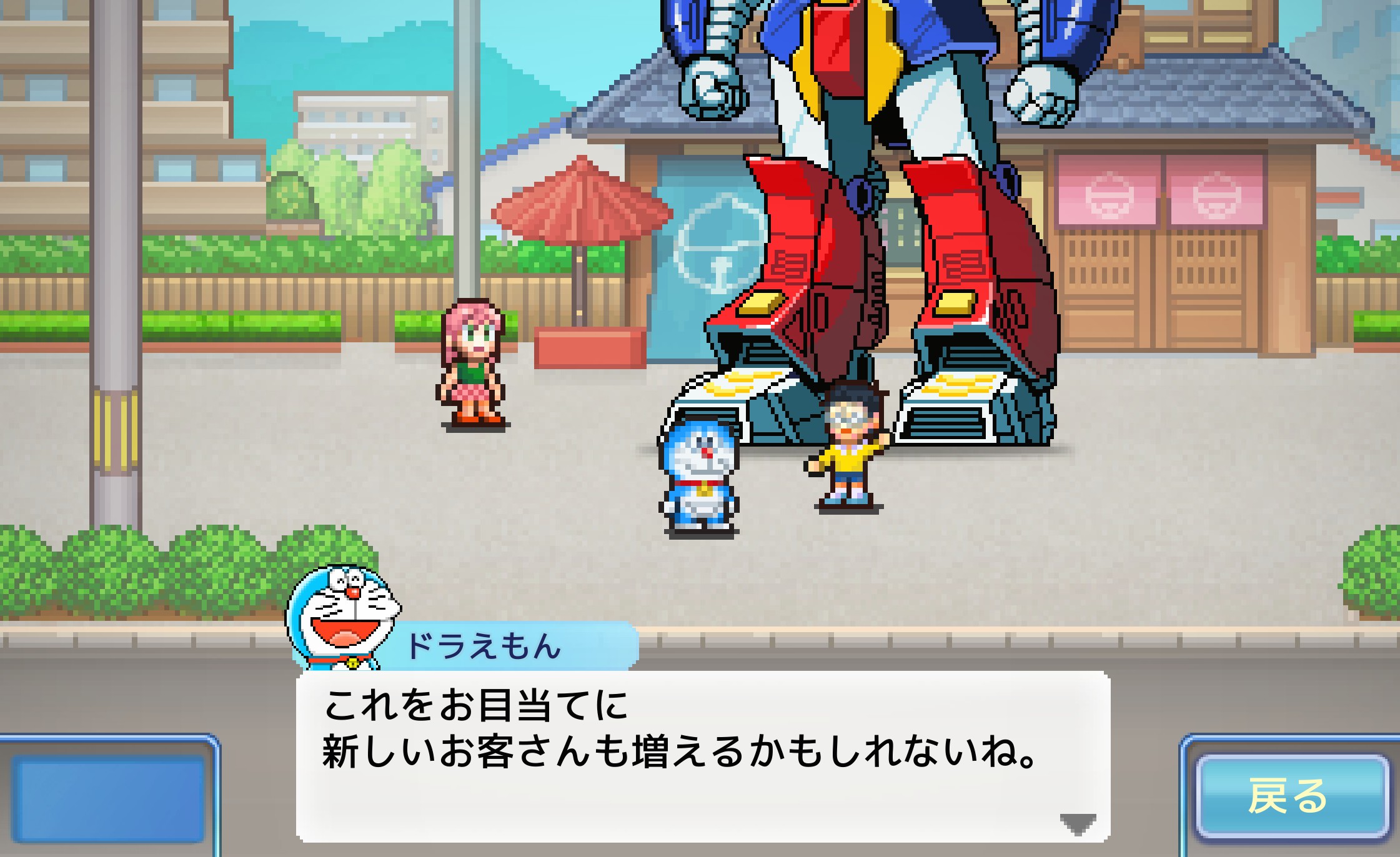The height and width of the screenshot is (857, 1400).
Task: Tap the blank blue button
Action: [x=109, y=799]
